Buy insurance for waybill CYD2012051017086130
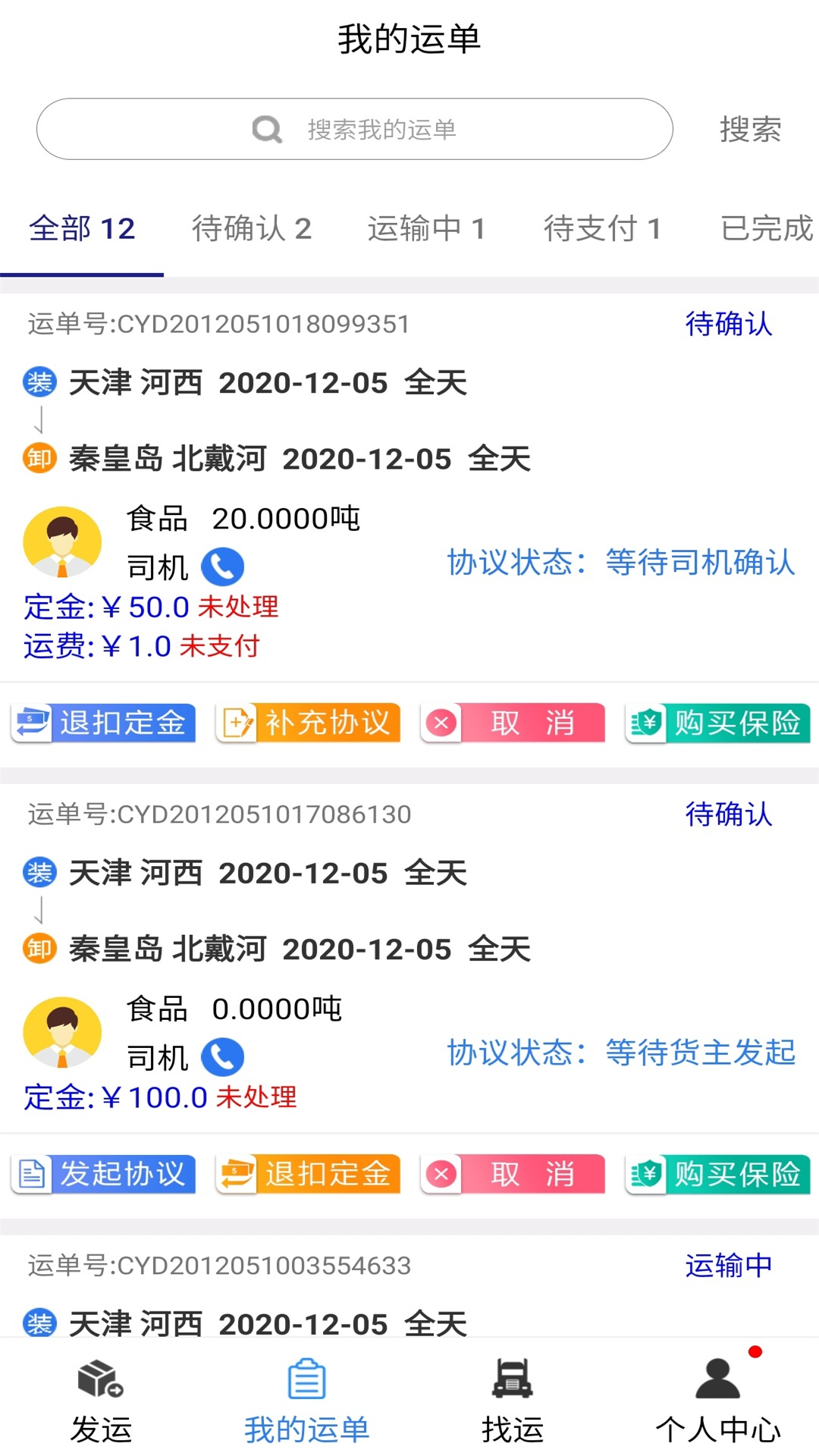The image size is (819, 1456). coord(718,1174)
